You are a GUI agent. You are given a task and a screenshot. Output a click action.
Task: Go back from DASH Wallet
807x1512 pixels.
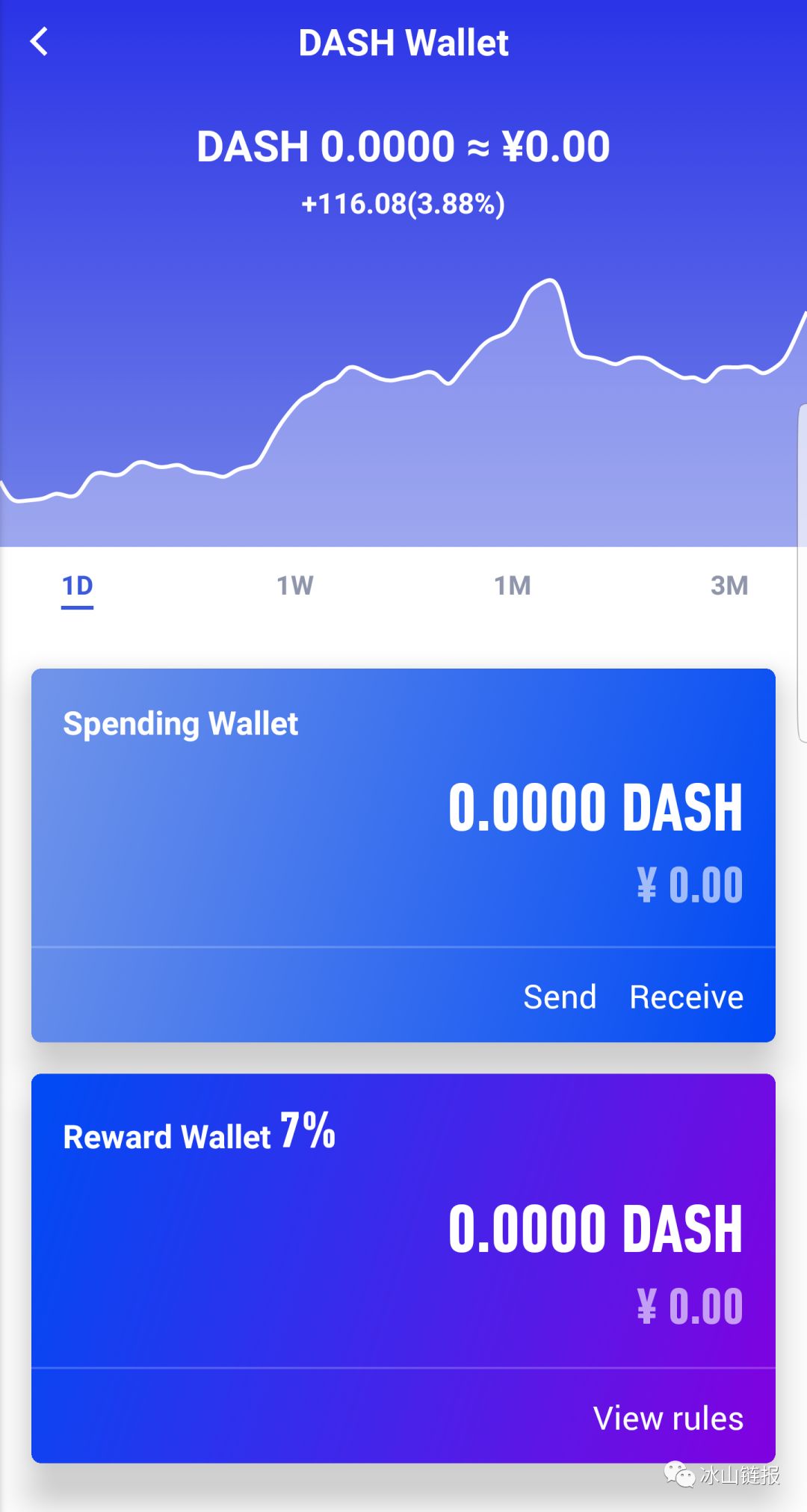pos(40,42)
